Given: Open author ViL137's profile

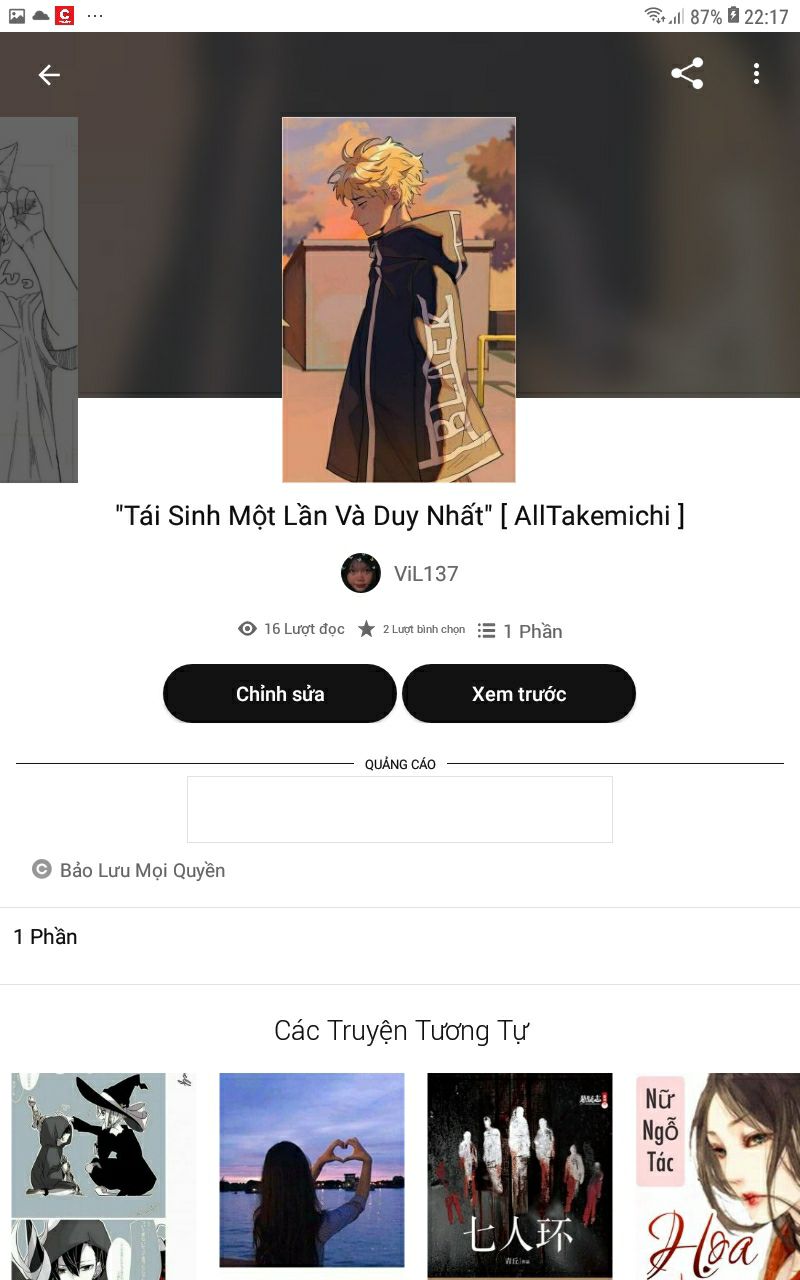Looking at the screenshot, I should point(400,573).
